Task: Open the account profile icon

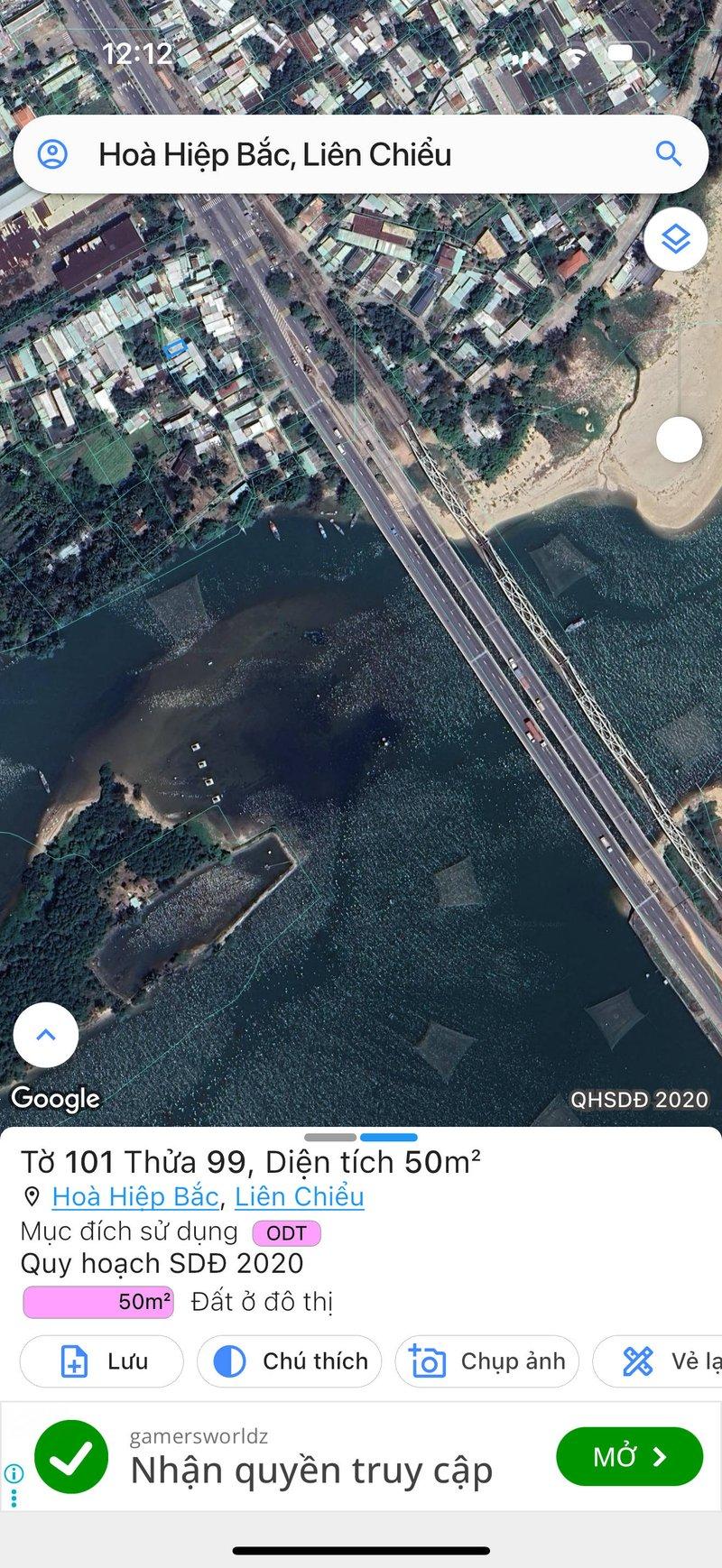Action: pos(52,154)
